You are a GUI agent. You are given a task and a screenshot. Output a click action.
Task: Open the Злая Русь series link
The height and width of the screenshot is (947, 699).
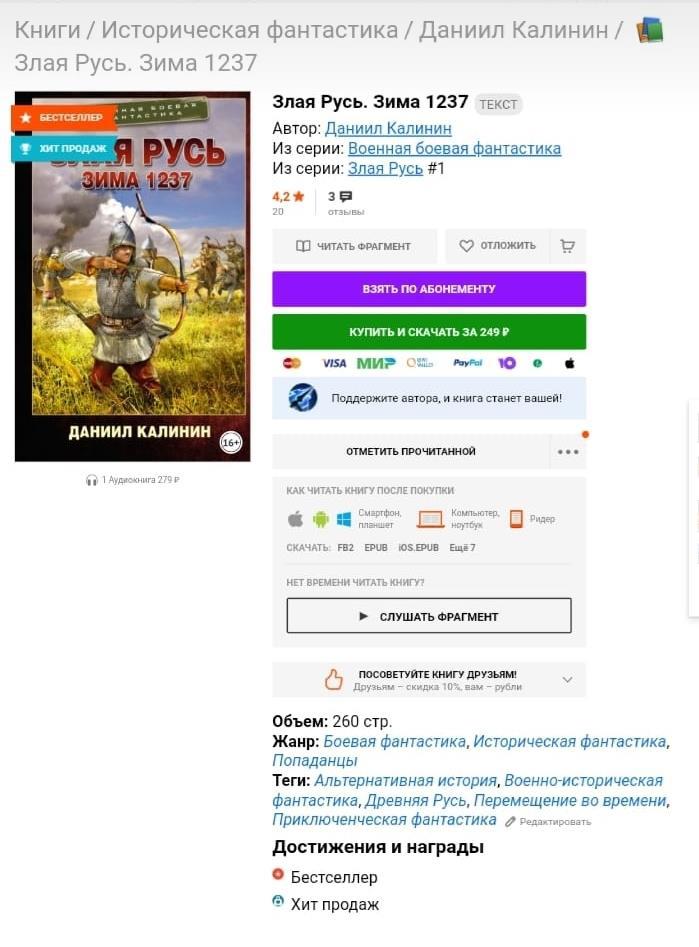(385, 168)
